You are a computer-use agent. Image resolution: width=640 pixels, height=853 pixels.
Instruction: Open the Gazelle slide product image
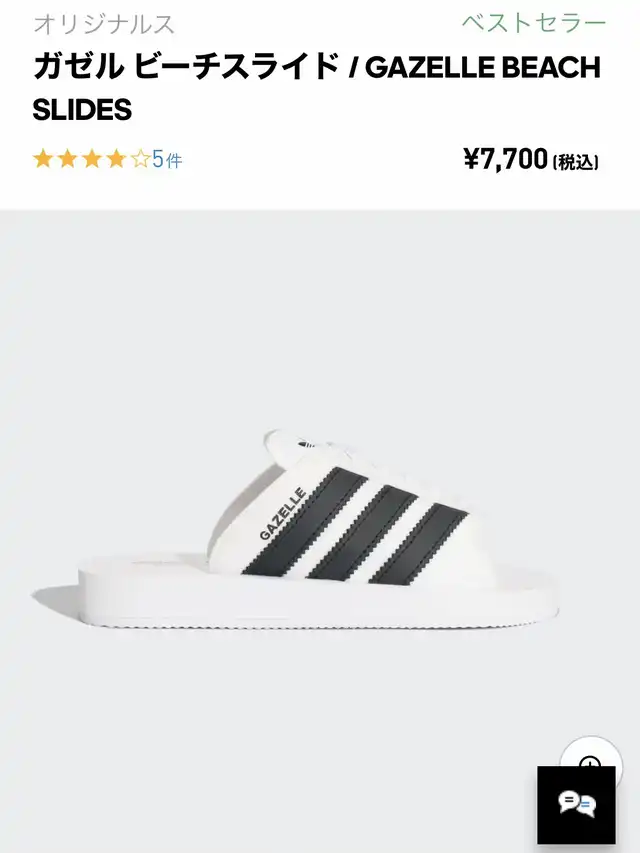(x=320, y=531)
